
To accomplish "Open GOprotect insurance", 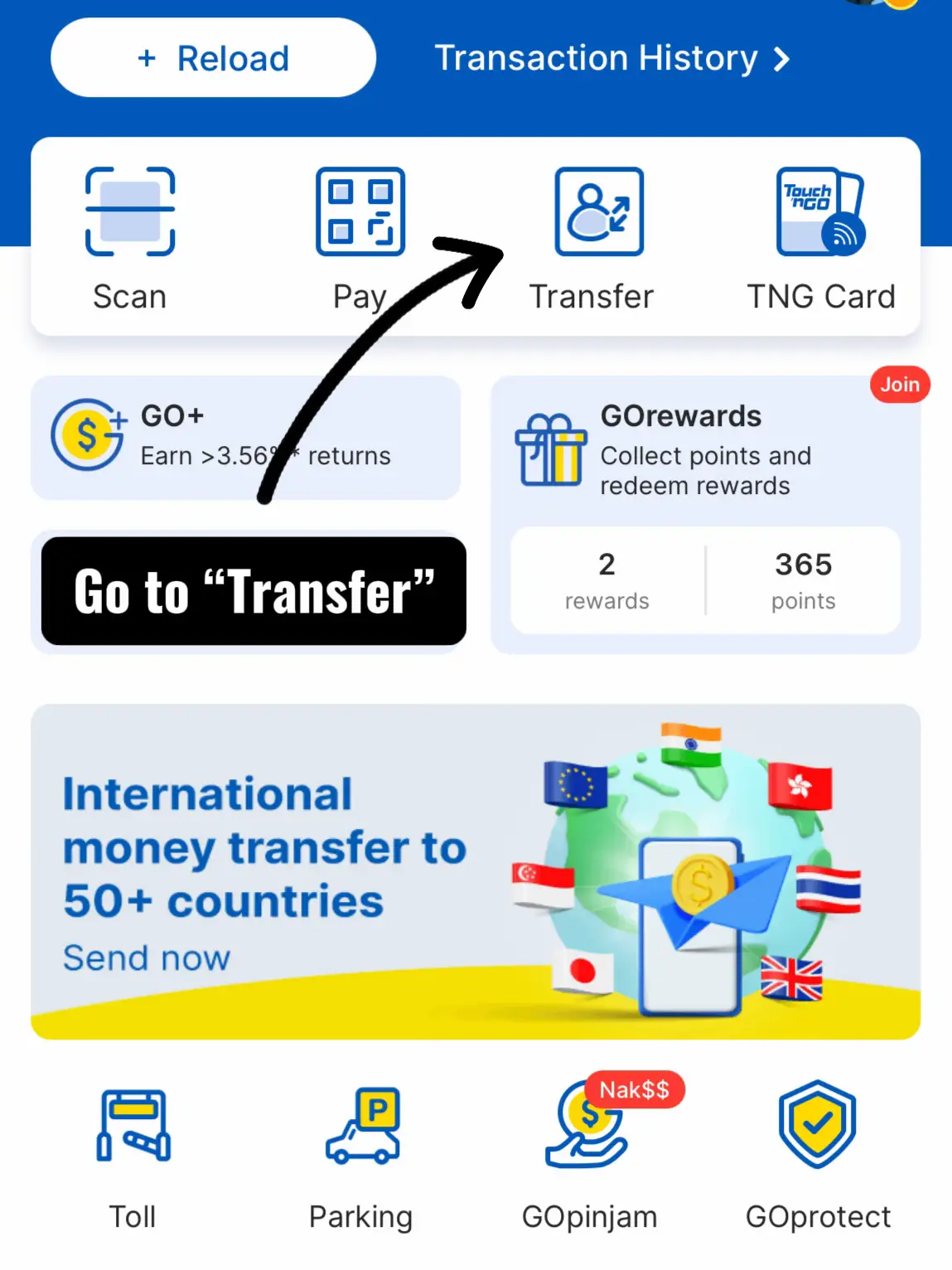I will pyautogui.click(x=817, y=1156).
